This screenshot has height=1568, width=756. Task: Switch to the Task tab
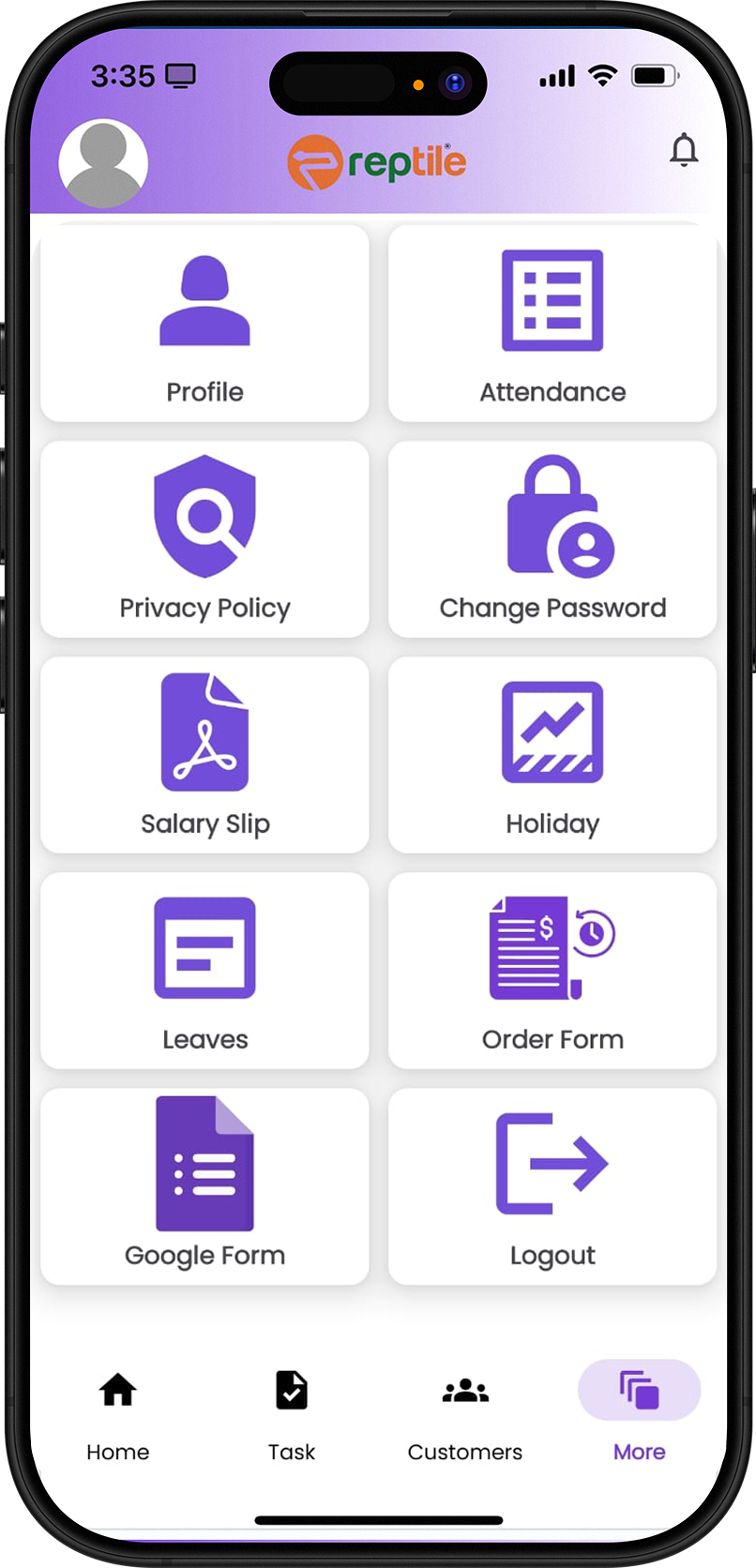coord(292,1413)
